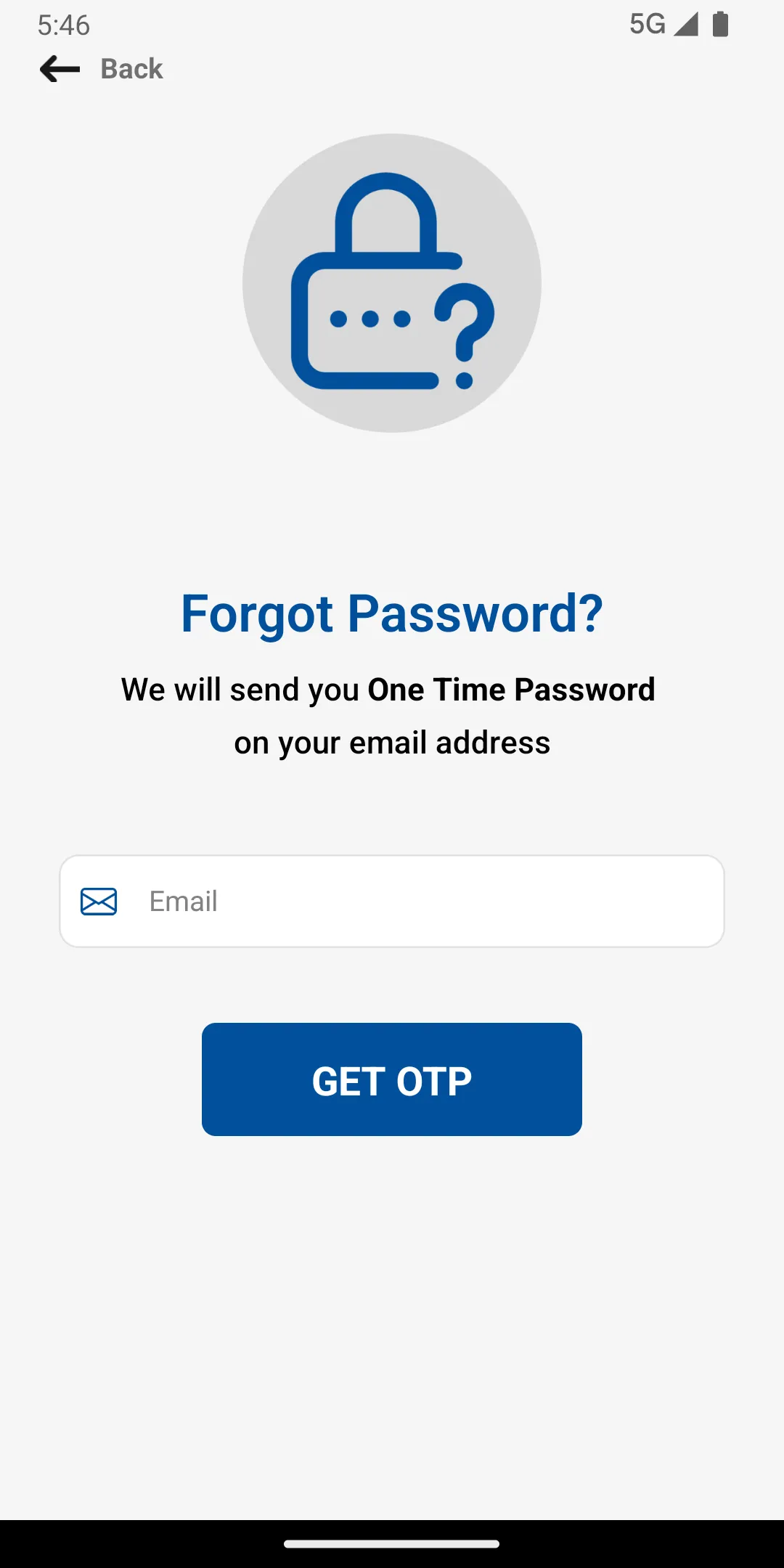Focus the Email input field
The width and height of the screenshot is (784, 1568).
click(x=392, y=901)
